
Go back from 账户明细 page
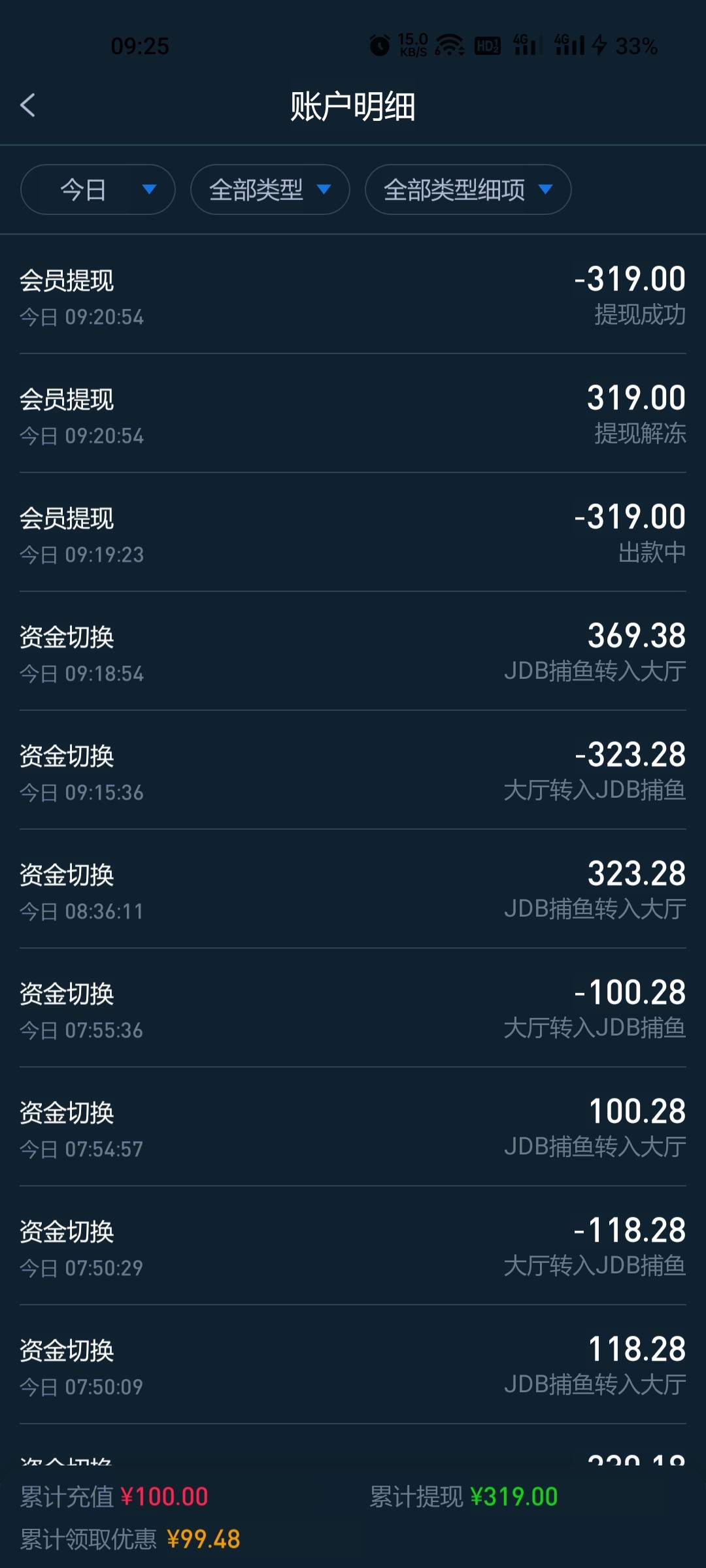[27, 105]
